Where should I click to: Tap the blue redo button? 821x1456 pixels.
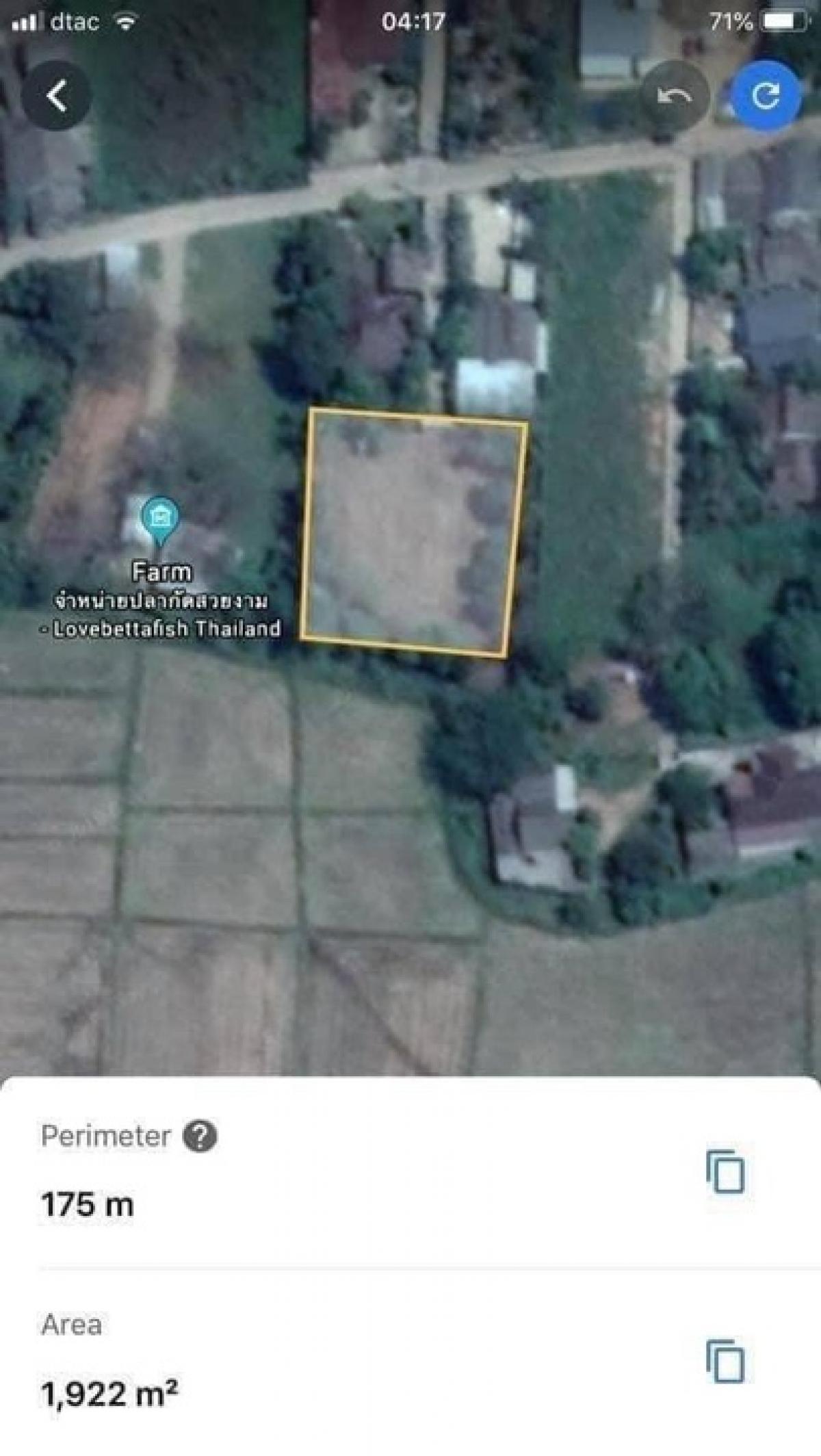pyautogui.click(x=766, y=96)
